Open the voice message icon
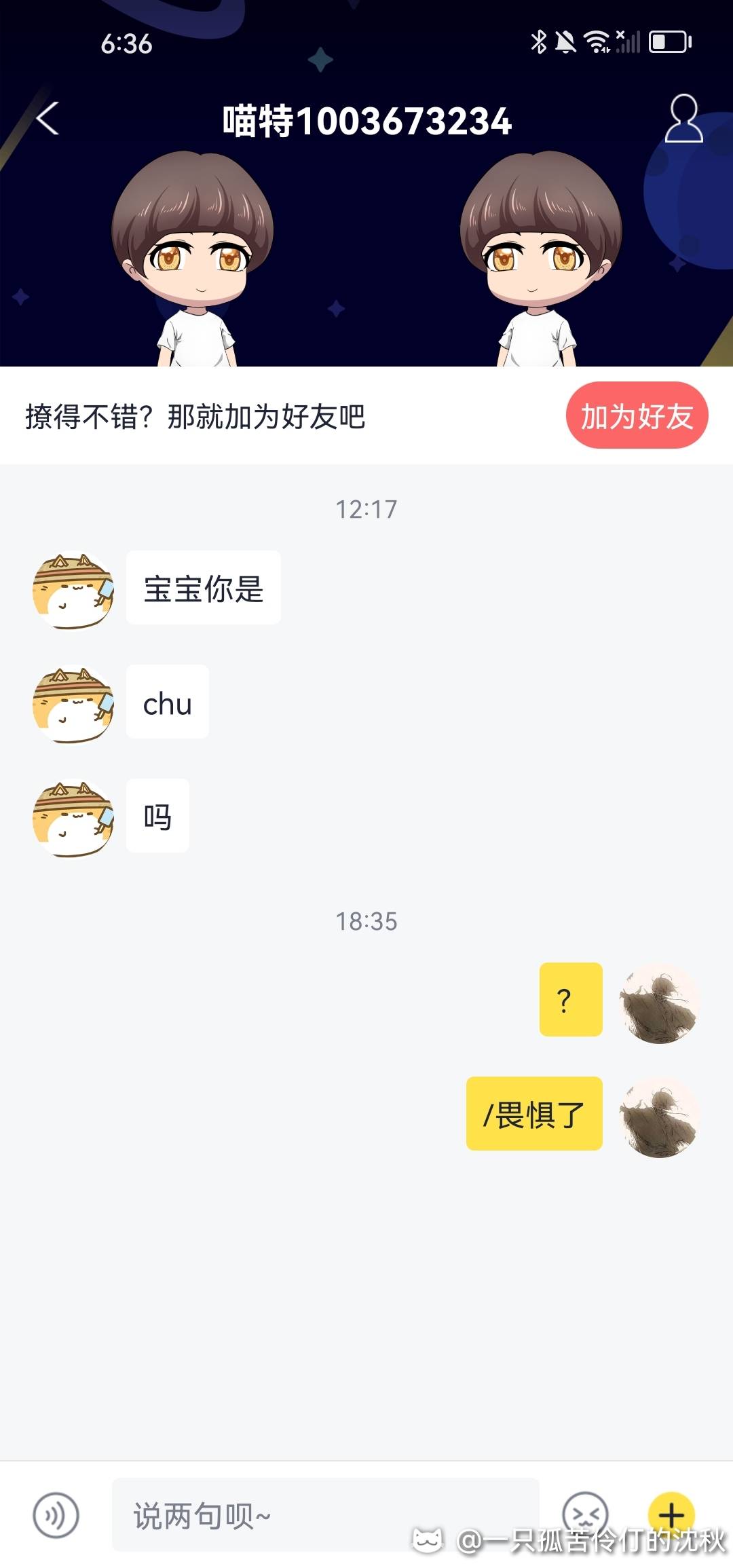The height and width of the screenshot is (1568, 733). click(56, 1514)
